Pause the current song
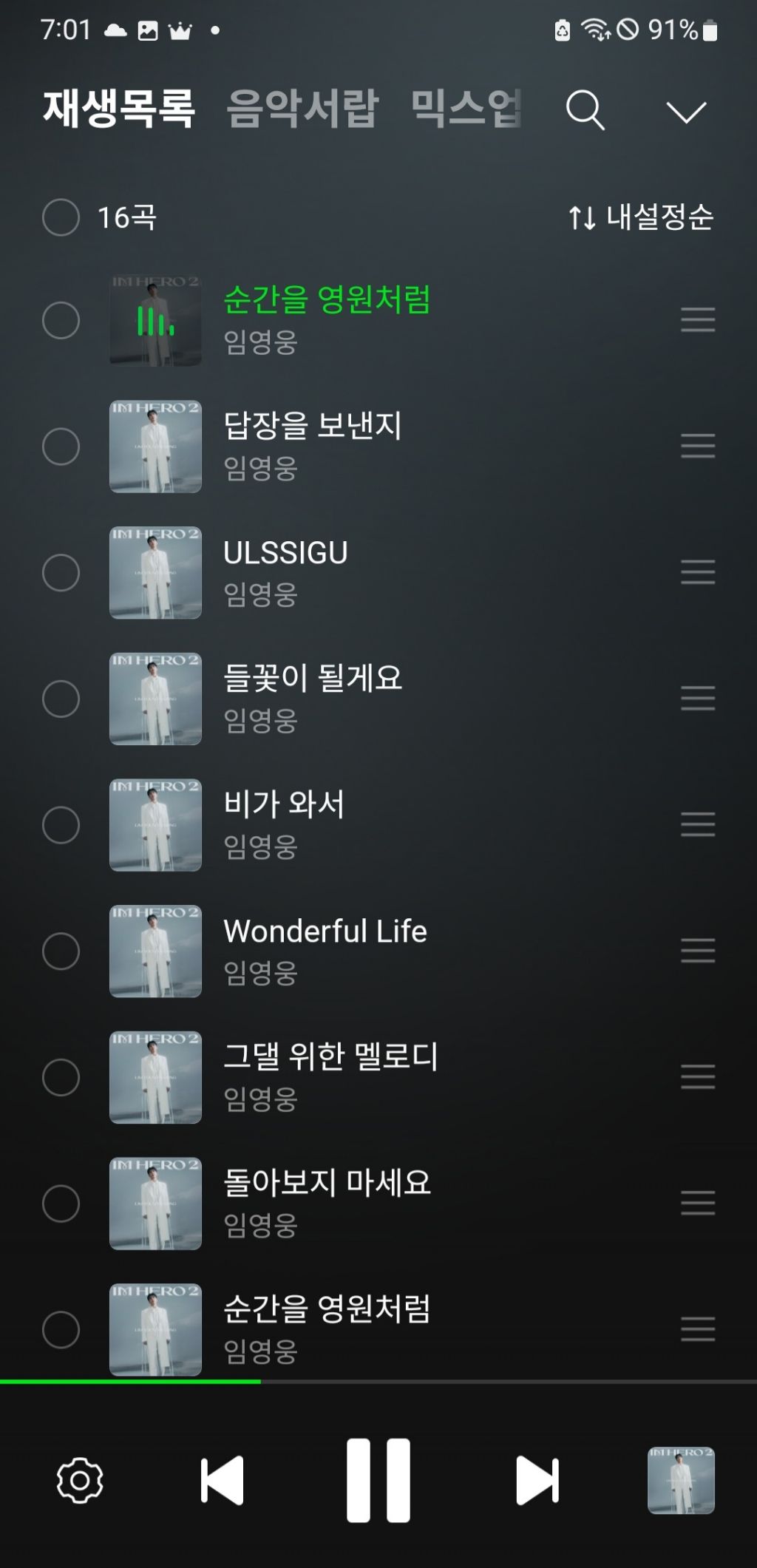 [378, 1480]
